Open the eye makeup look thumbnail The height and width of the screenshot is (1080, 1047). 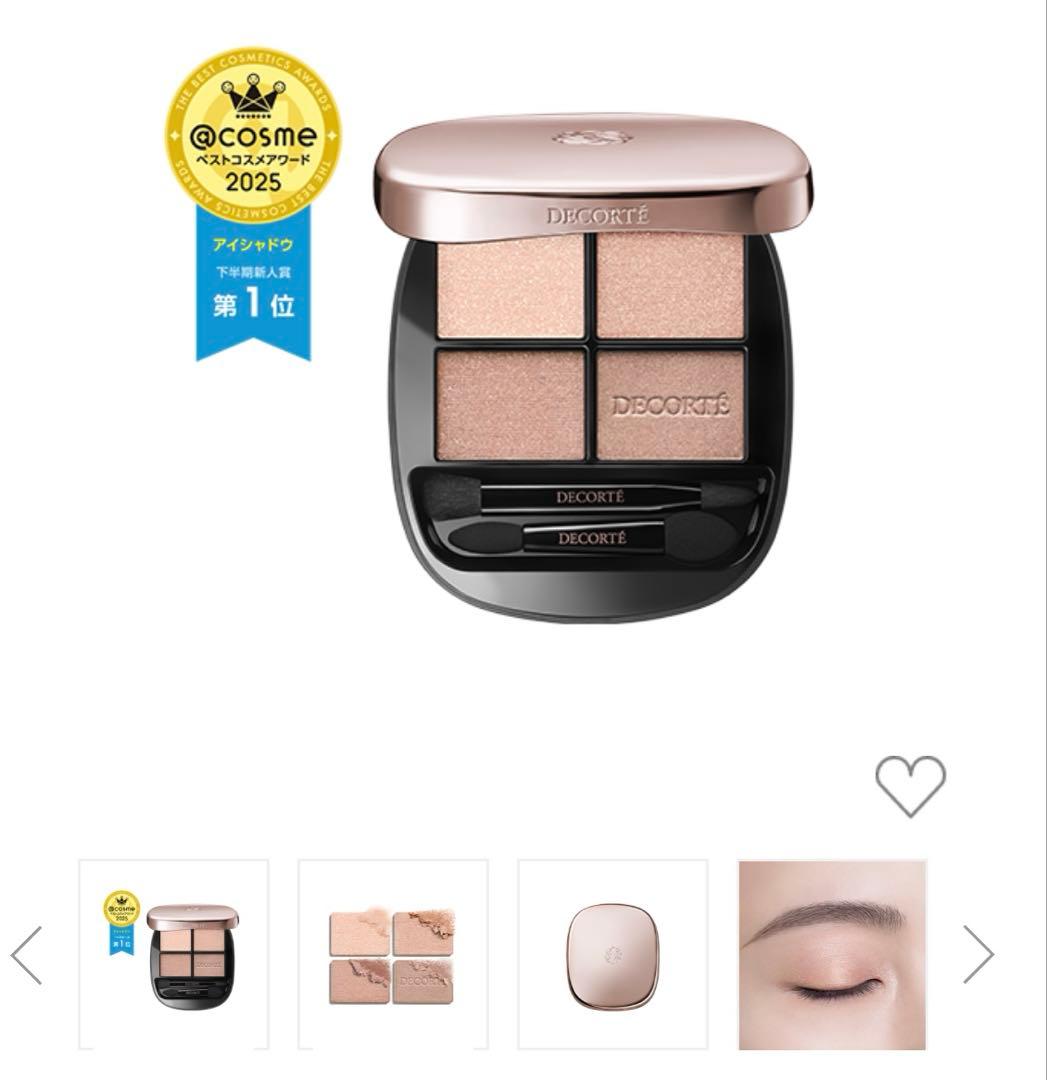pos(832,954)
